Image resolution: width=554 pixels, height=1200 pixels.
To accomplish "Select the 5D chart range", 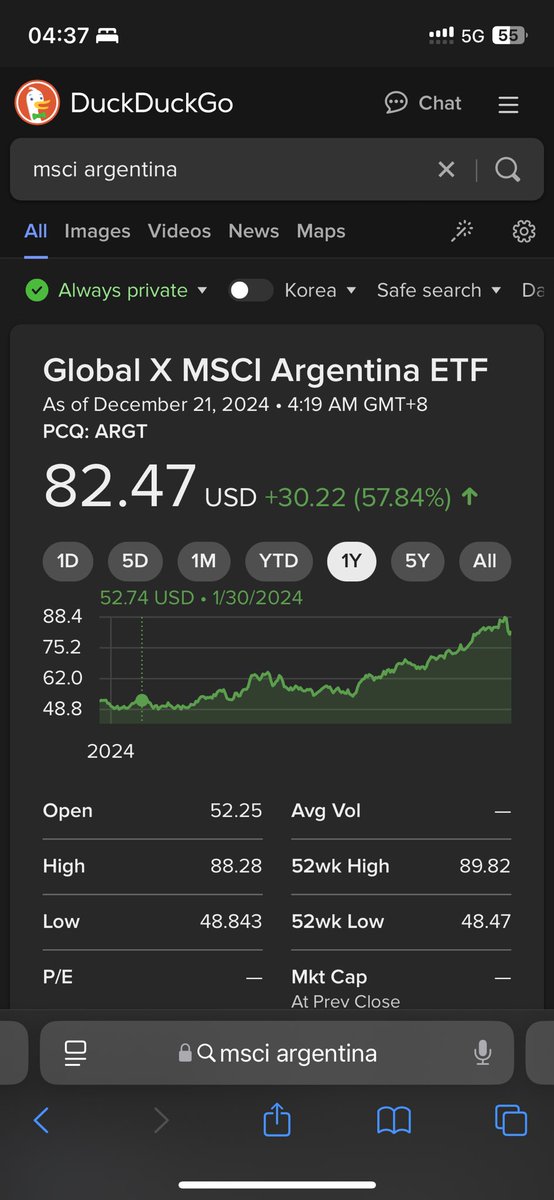I will pos(135,561).
